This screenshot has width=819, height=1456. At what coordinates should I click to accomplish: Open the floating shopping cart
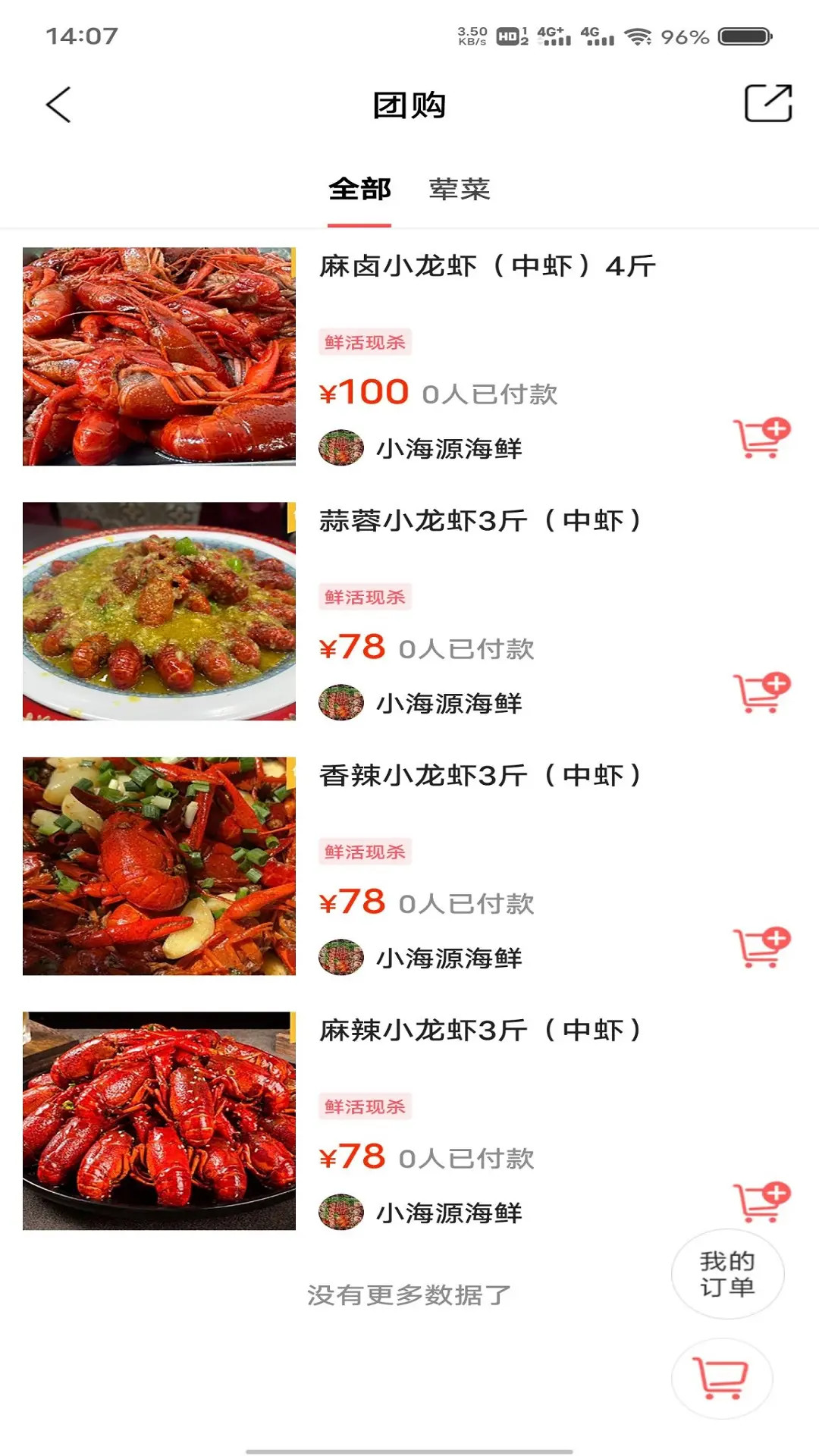pyautogui.click(x=721, y=1379)
